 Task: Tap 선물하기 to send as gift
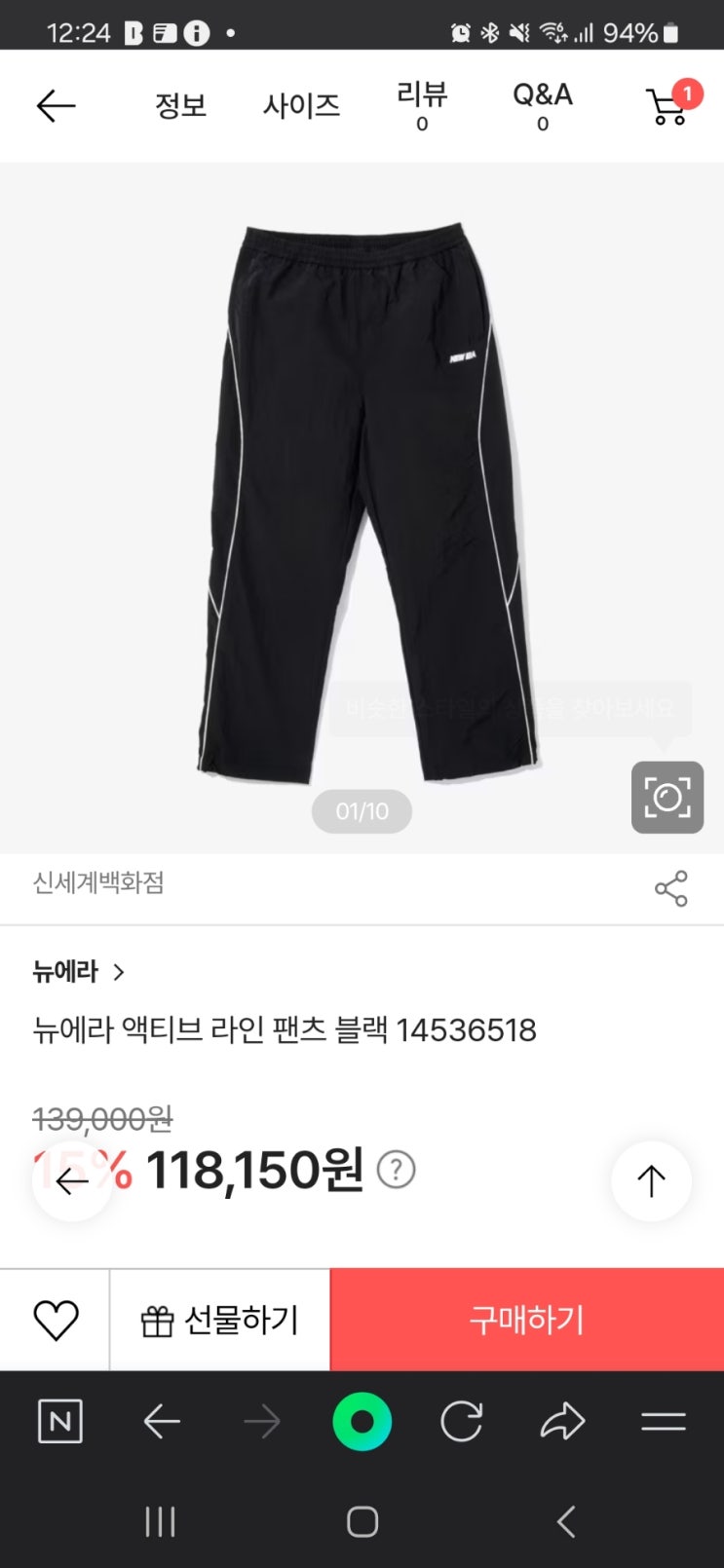[x=220, y=1321]
